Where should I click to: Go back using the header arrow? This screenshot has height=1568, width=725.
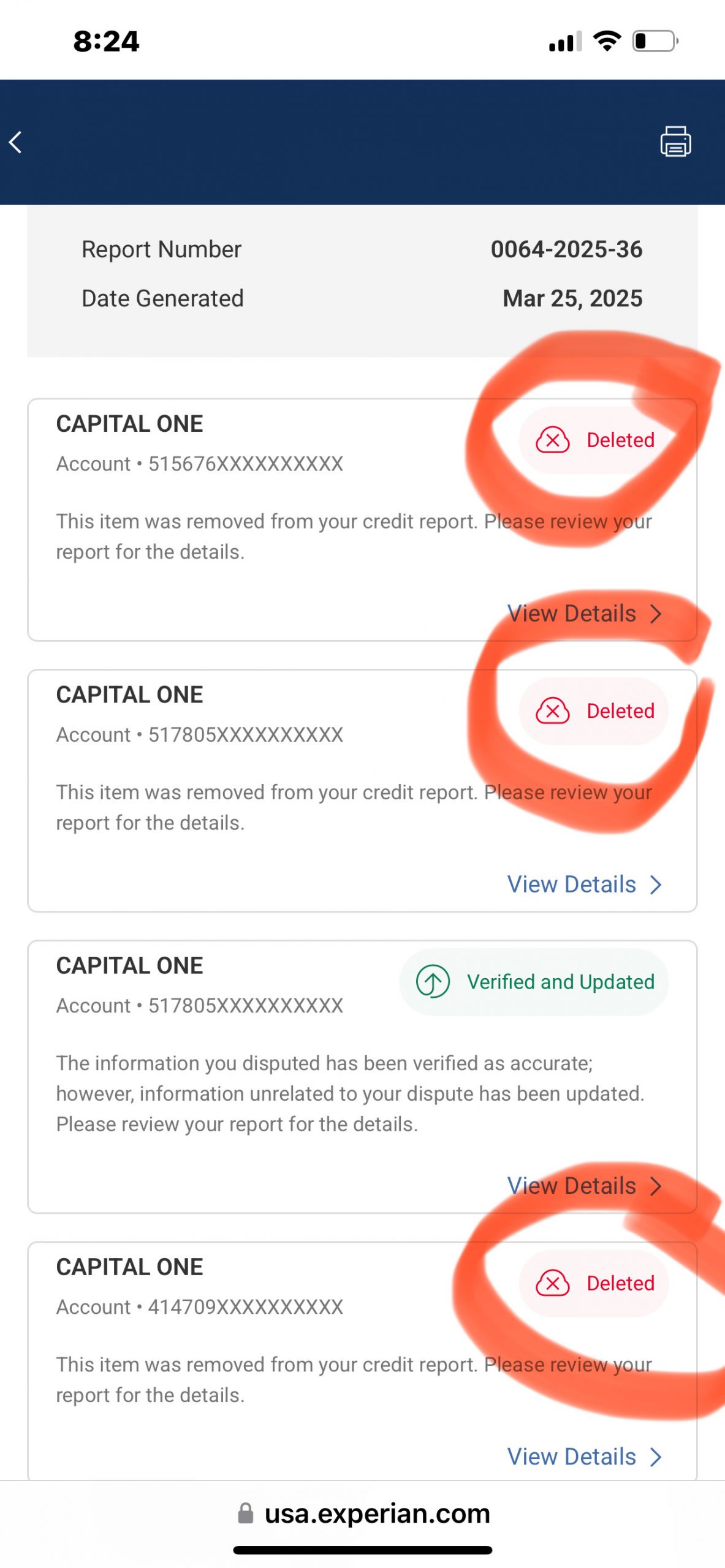(16, 142)
